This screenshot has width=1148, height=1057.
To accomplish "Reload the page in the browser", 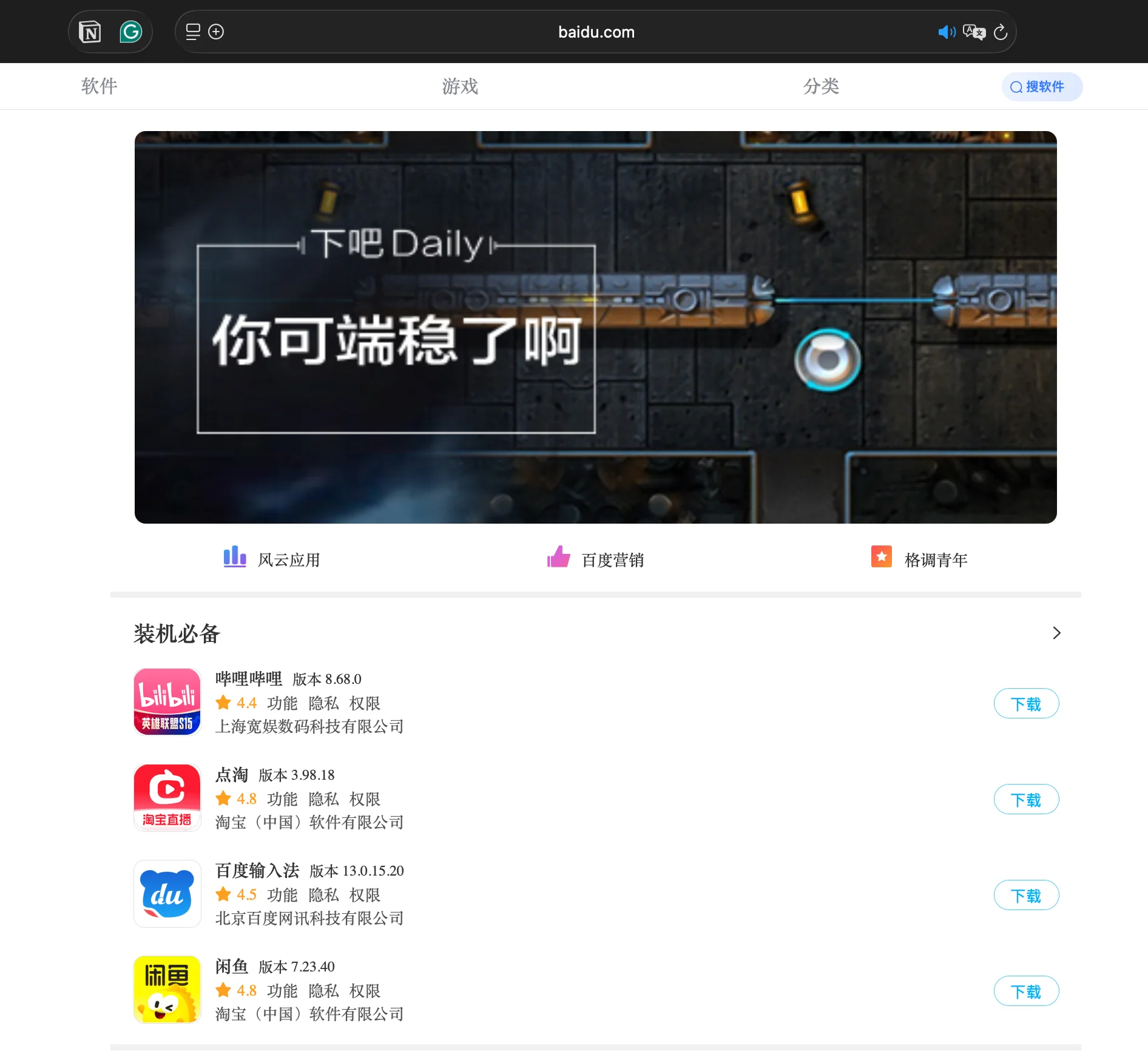I will (x=1001, y=32).
